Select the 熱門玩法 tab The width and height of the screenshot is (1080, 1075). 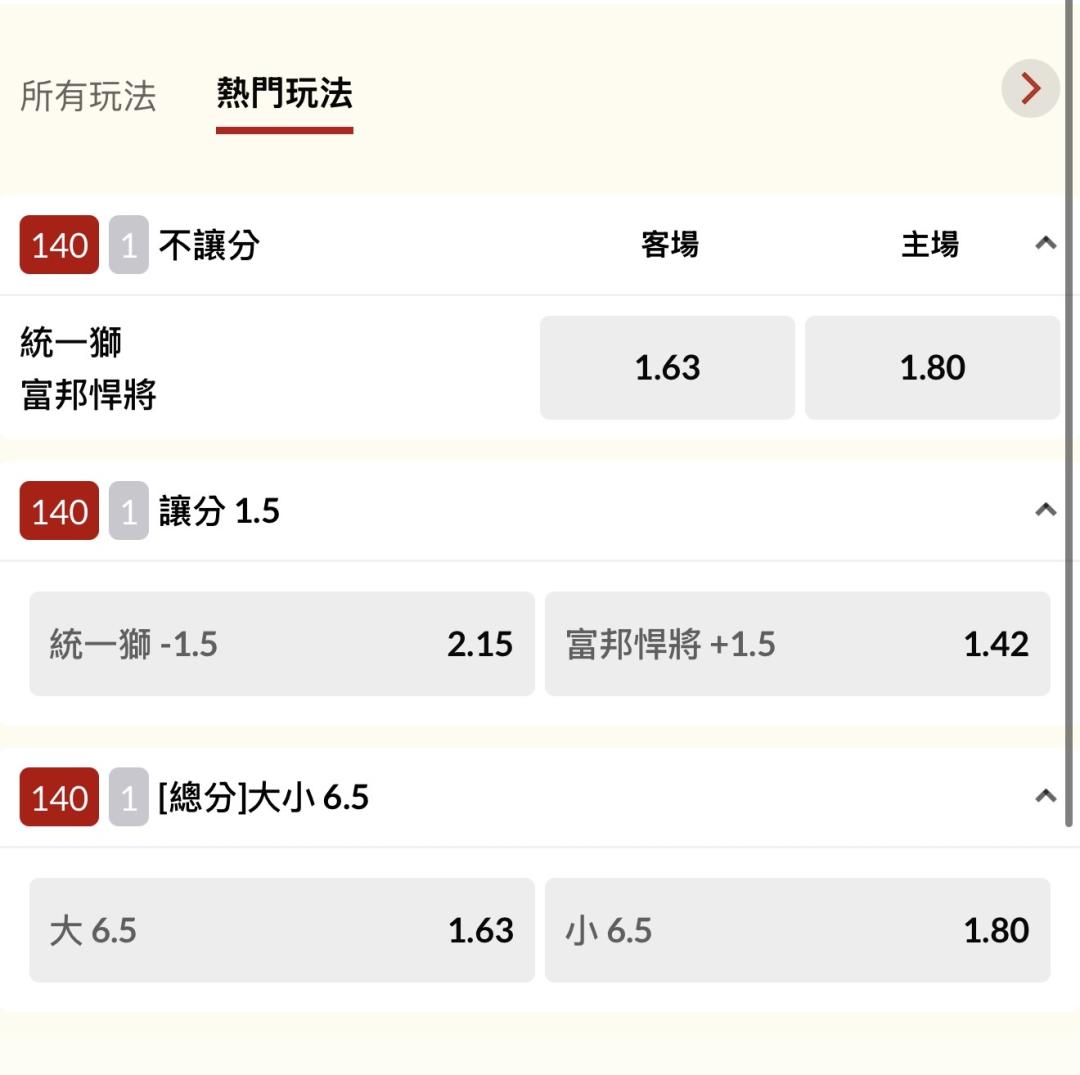284,94
